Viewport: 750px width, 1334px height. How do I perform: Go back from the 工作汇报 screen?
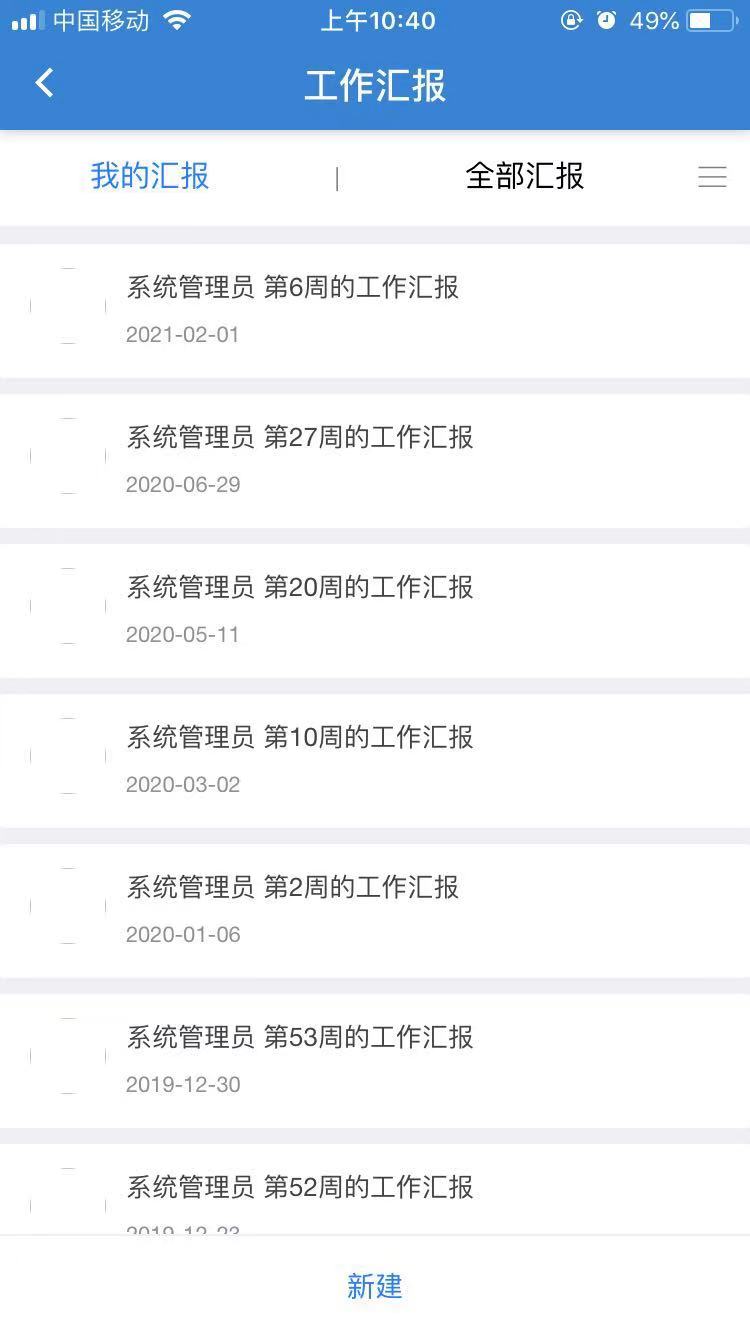tap(45, 83)
